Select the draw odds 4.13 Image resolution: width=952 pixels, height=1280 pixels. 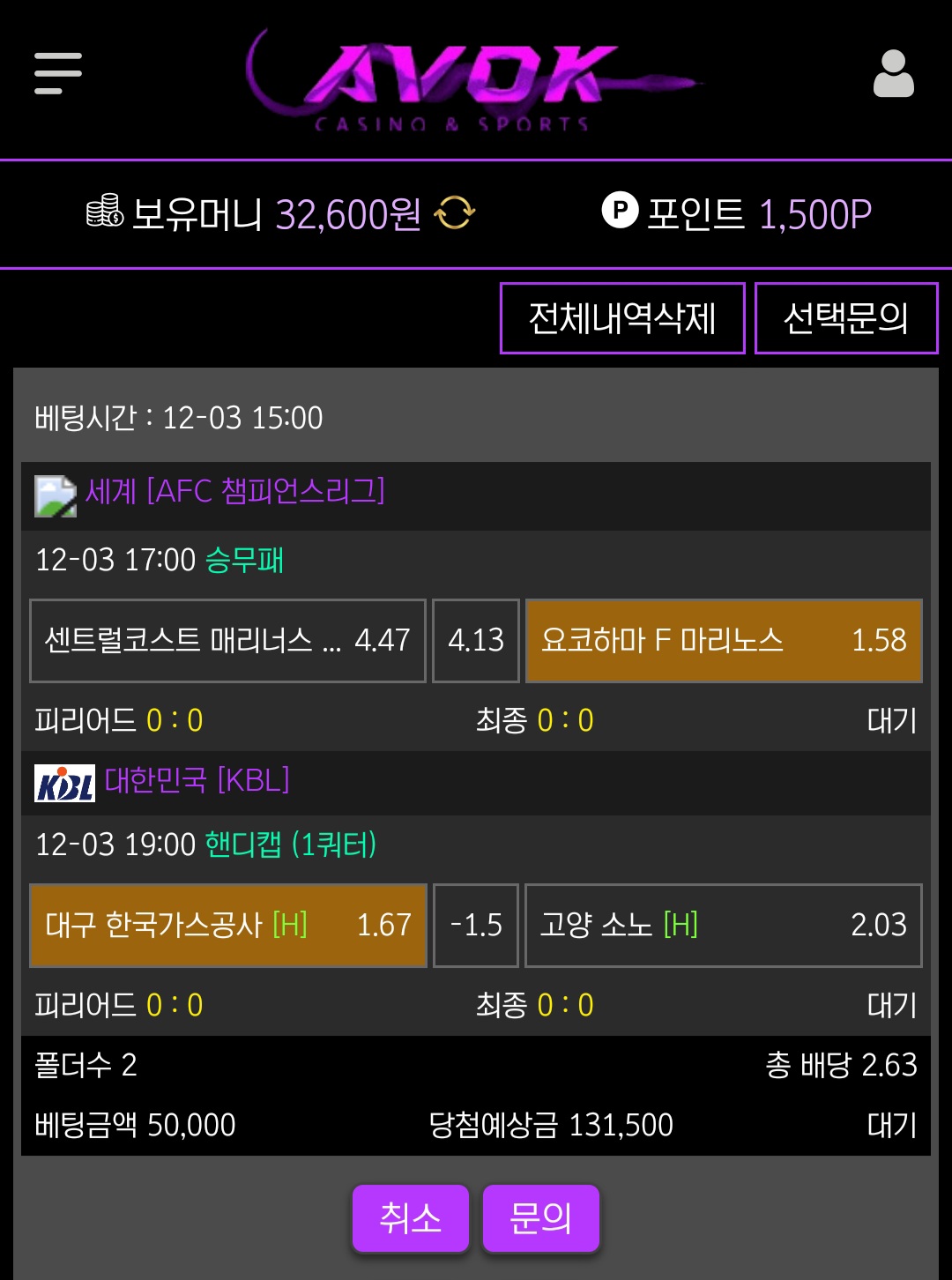[476, 641]
